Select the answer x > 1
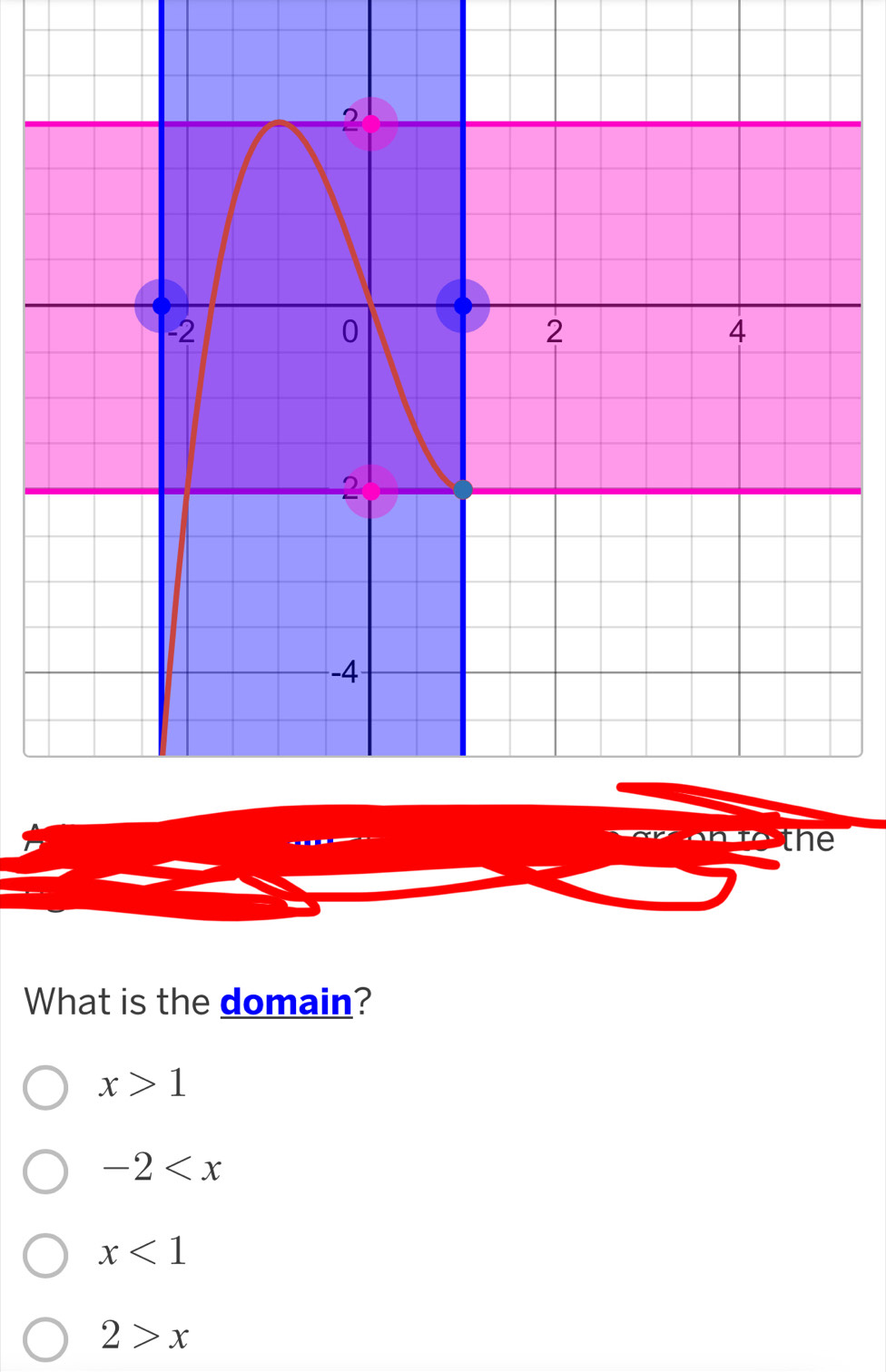886x1372 pixels. tap(45, 1087)
